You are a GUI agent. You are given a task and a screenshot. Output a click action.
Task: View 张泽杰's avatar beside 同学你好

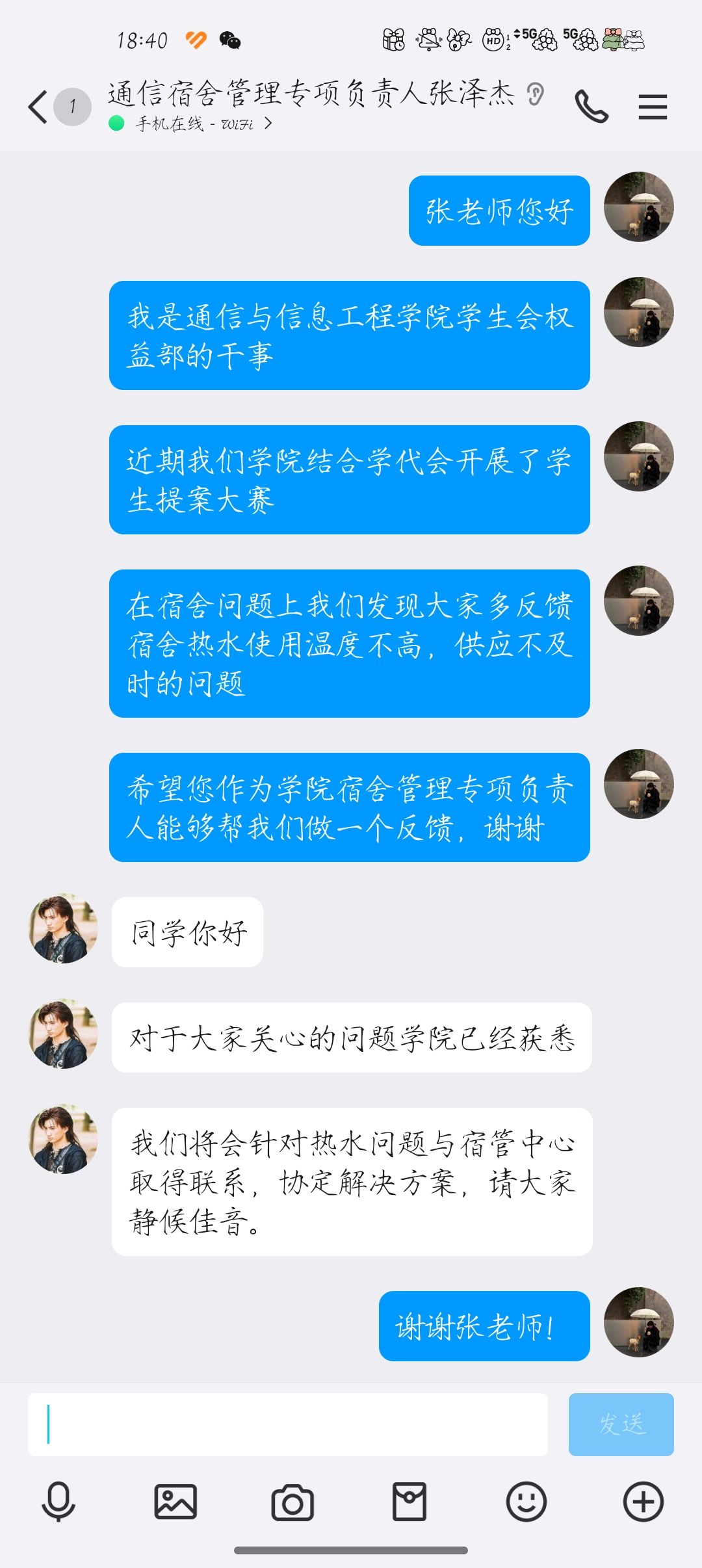point(64,928)
